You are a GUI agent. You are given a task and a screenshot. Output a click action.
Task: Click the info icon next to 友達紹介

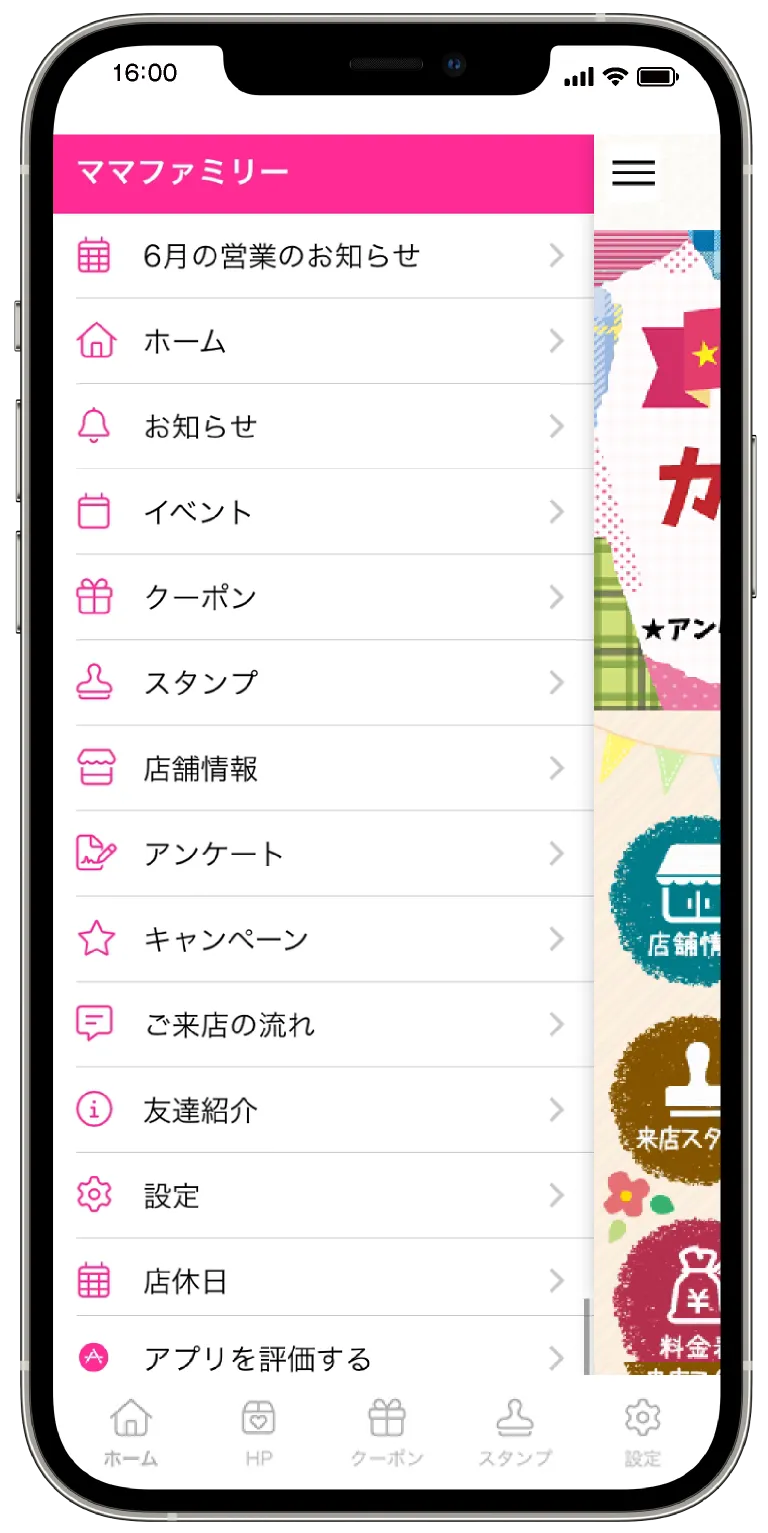coord(93,1110)
